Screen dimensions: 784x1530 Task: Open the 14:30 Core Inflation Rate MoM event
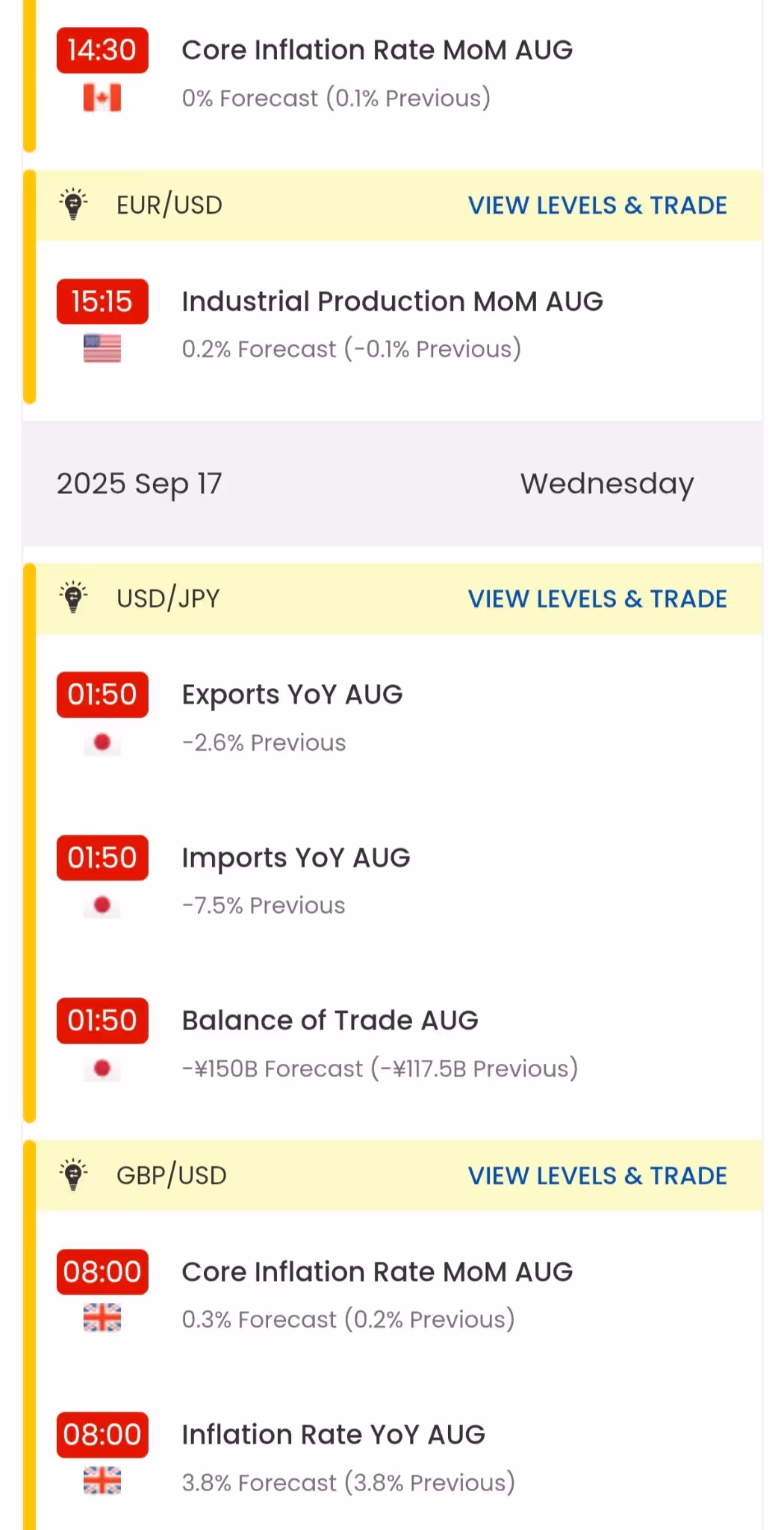point(376,51)
